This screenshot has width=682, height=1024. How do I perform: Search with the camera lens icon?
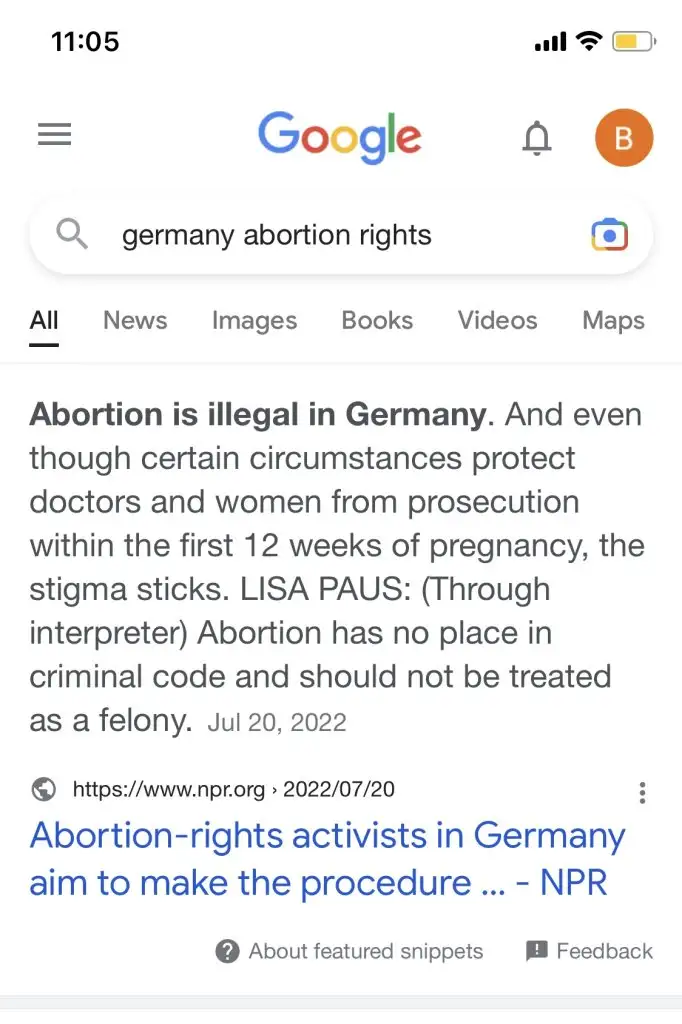tap(609, 236)
